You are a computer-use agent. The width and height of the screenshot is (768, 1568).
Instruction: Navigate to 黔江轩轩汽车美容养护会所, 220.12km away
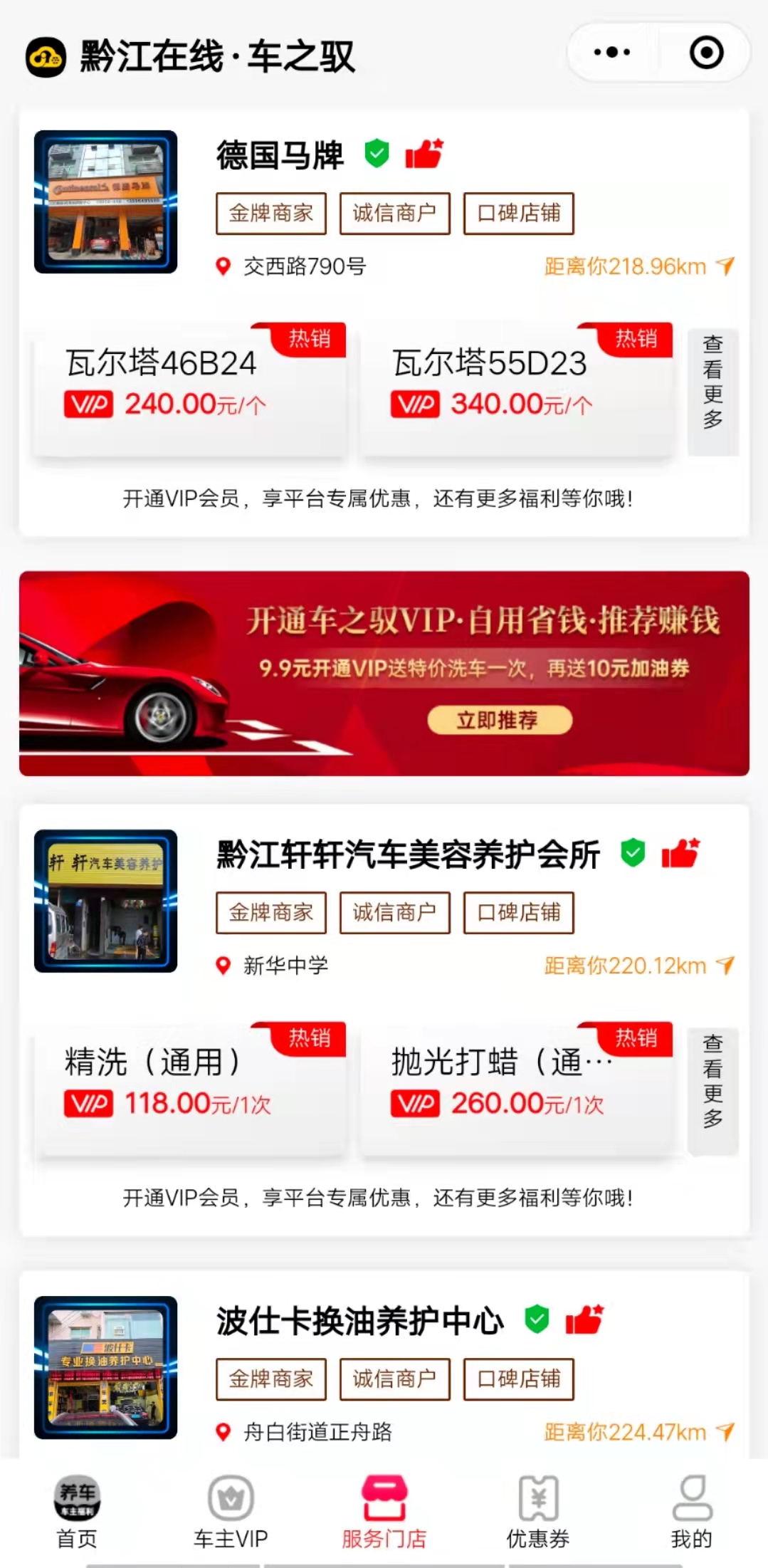click(638, 966)
